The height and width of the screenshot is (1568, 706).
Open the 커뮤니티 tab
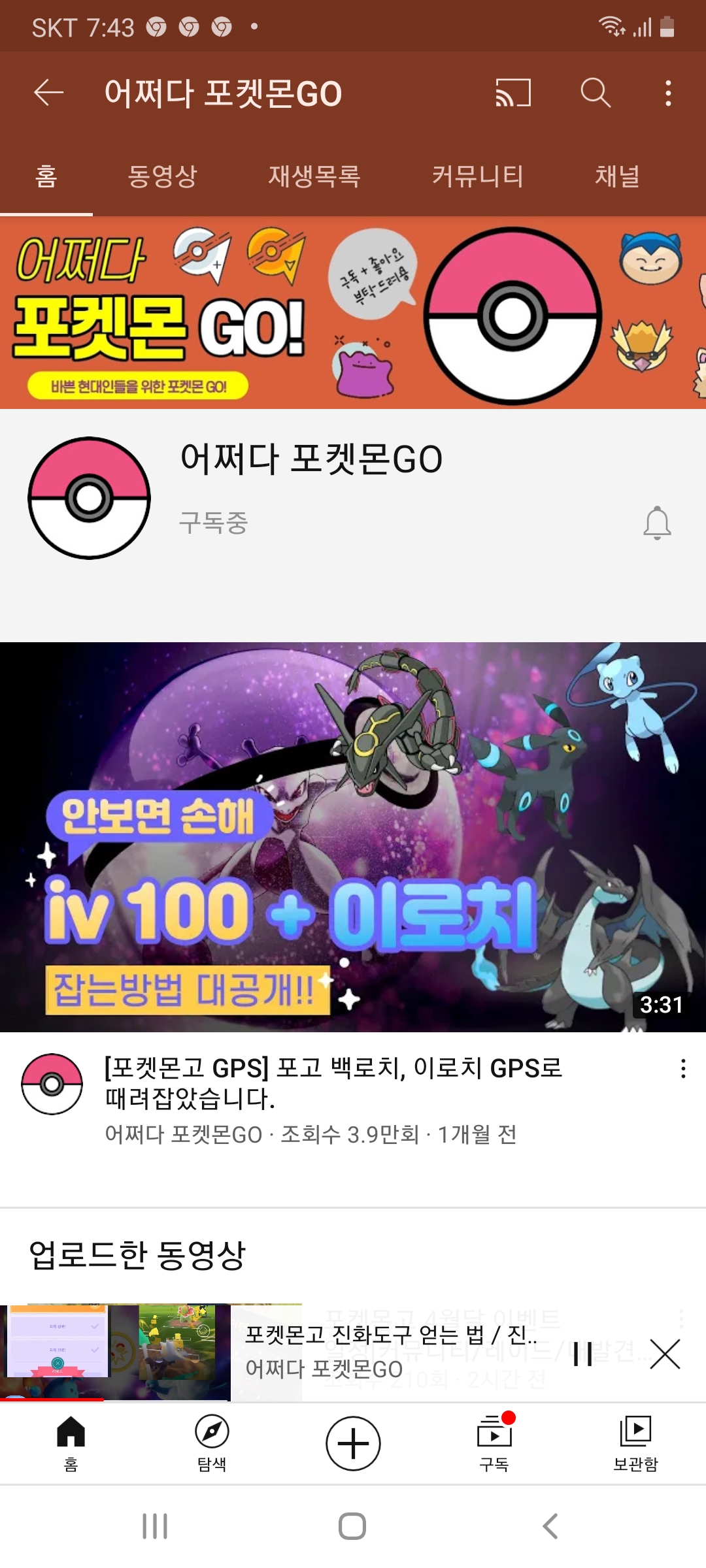[478, 176]
